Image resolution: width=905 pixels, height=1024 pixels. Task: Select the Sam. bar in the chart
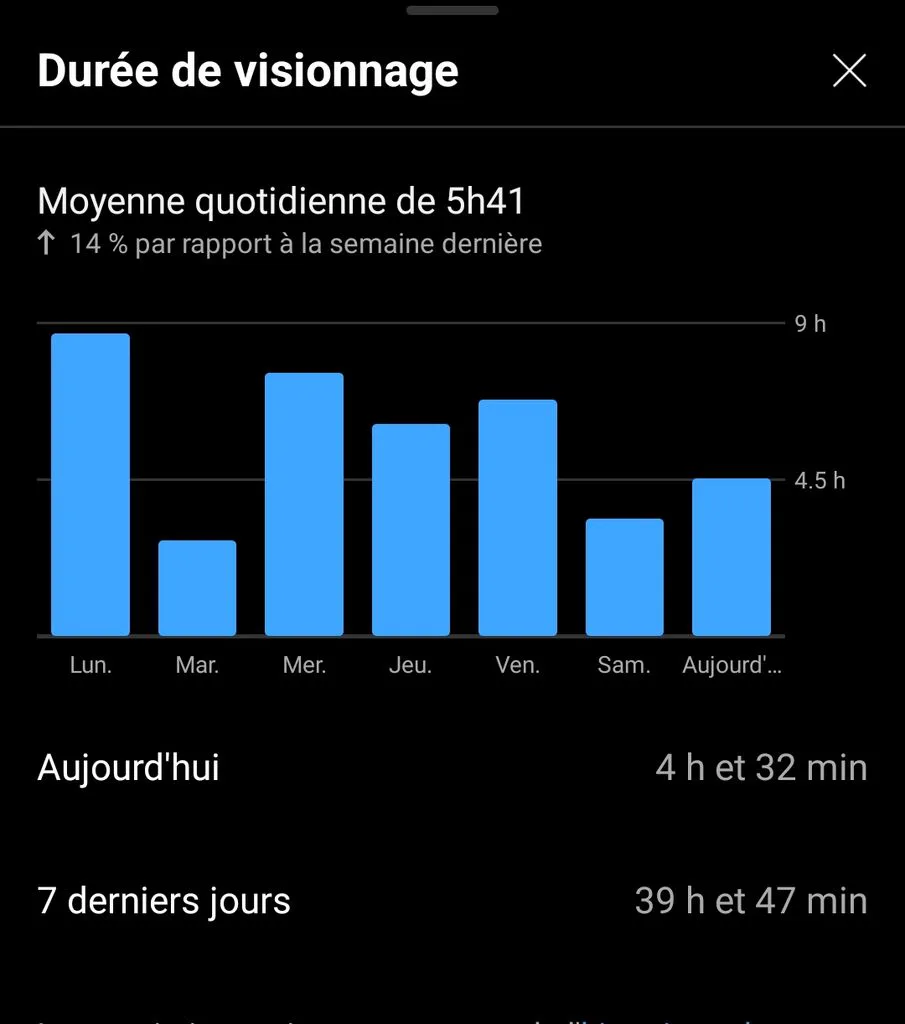tap(625, 577)
